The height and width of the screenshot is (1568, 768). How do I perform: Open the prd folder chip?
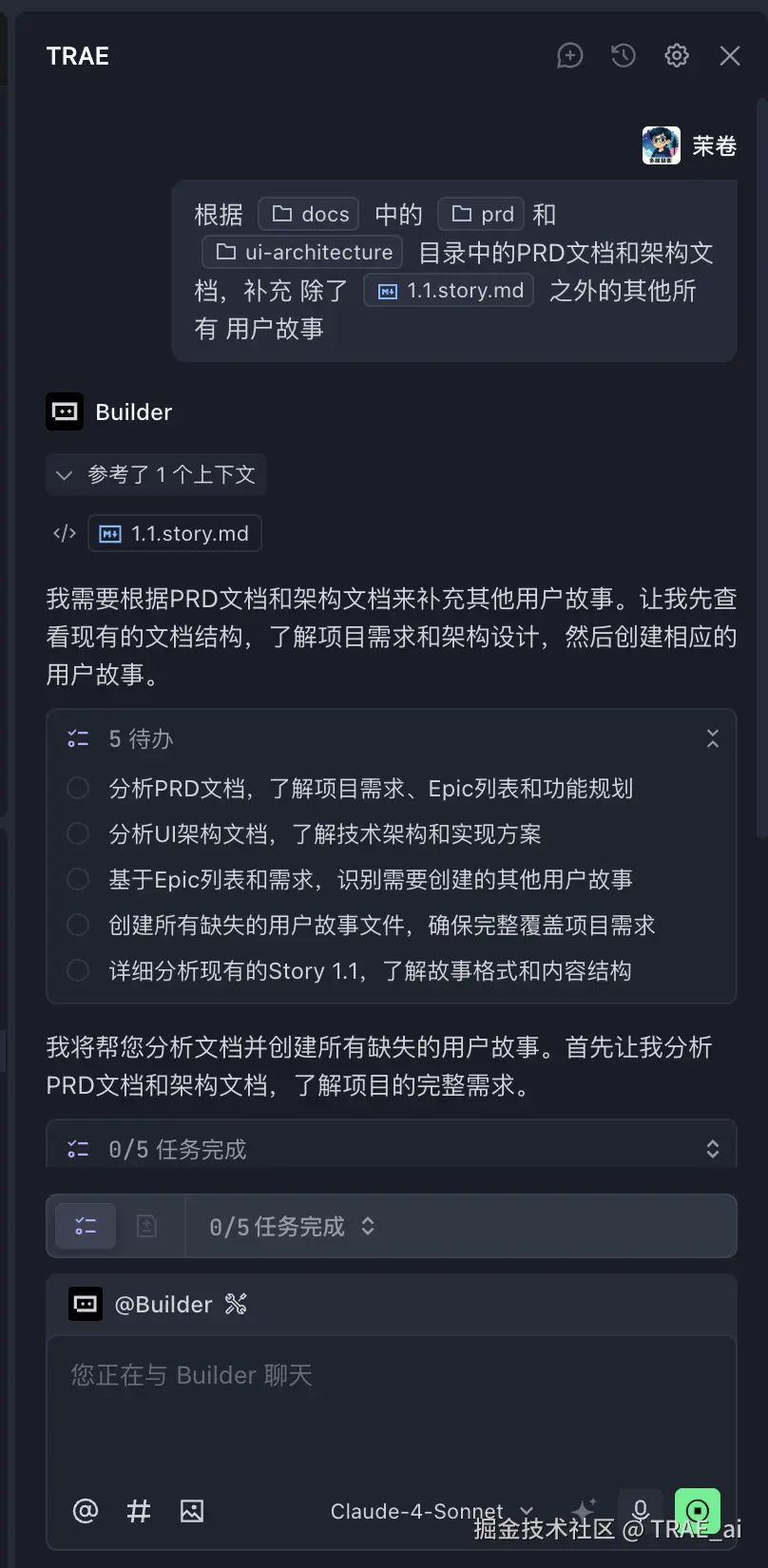[483, 214]
